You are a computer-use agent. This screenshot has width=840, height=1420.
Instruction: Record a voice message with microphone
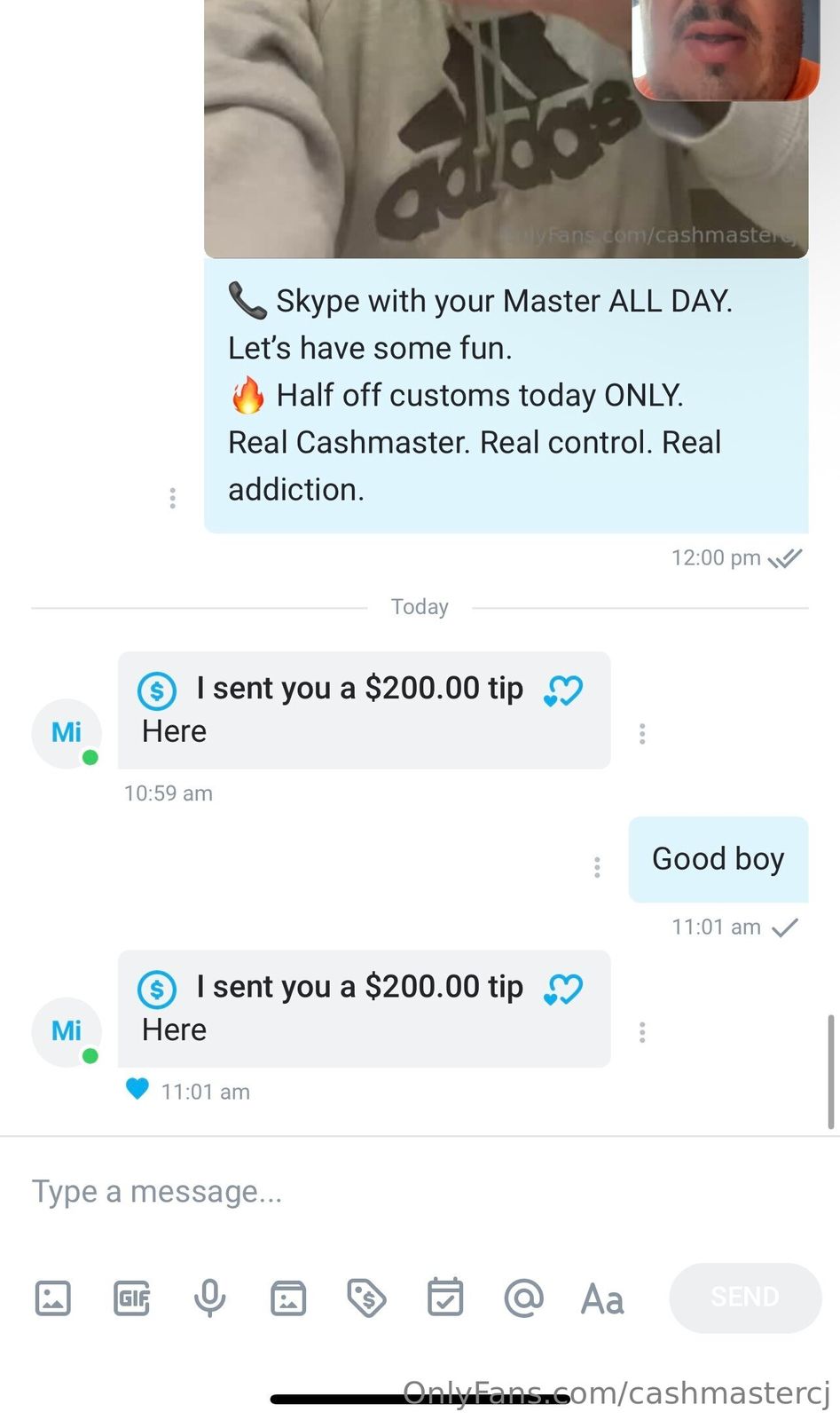coord(210,1298)
